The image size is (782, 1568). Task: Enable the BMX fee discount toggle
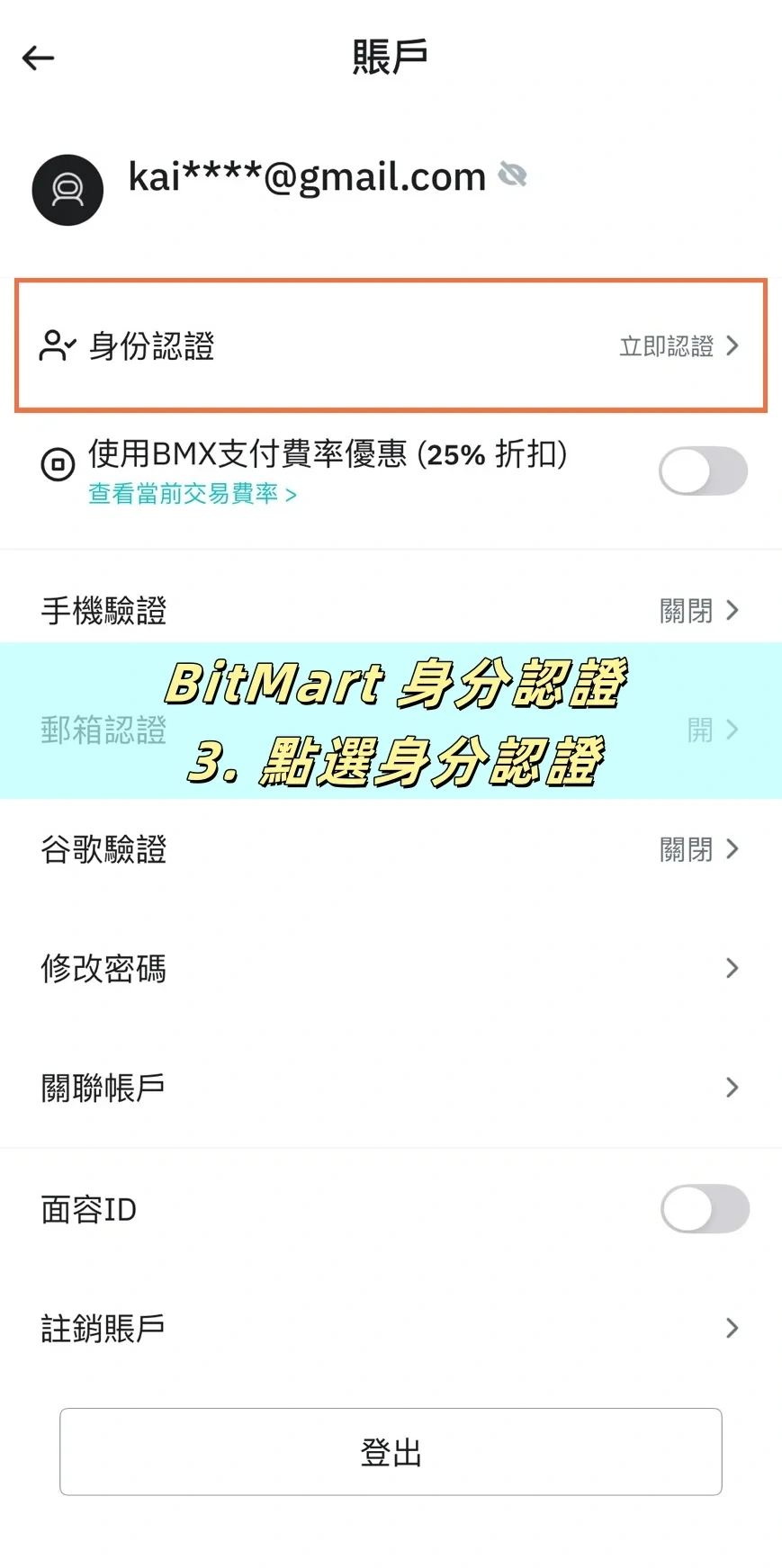(704, 470)
